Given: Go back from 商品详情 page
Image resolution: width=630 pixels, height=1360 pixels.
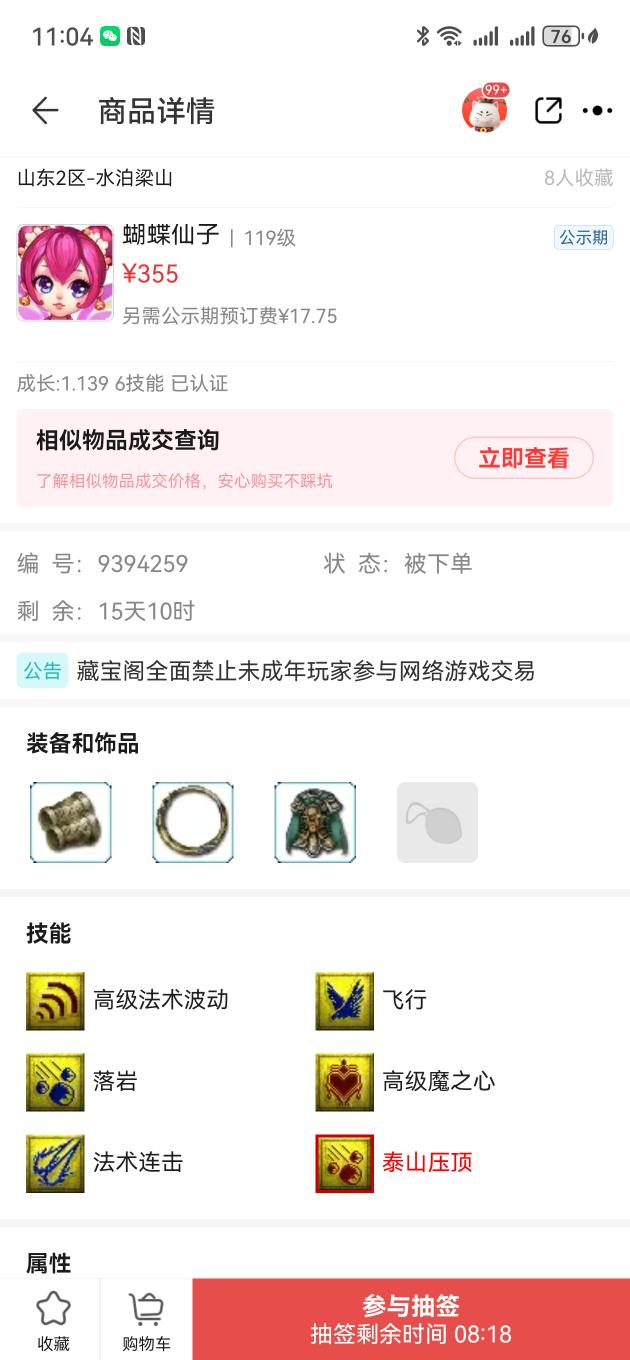Looking at the screenshot, I should 45,111.
